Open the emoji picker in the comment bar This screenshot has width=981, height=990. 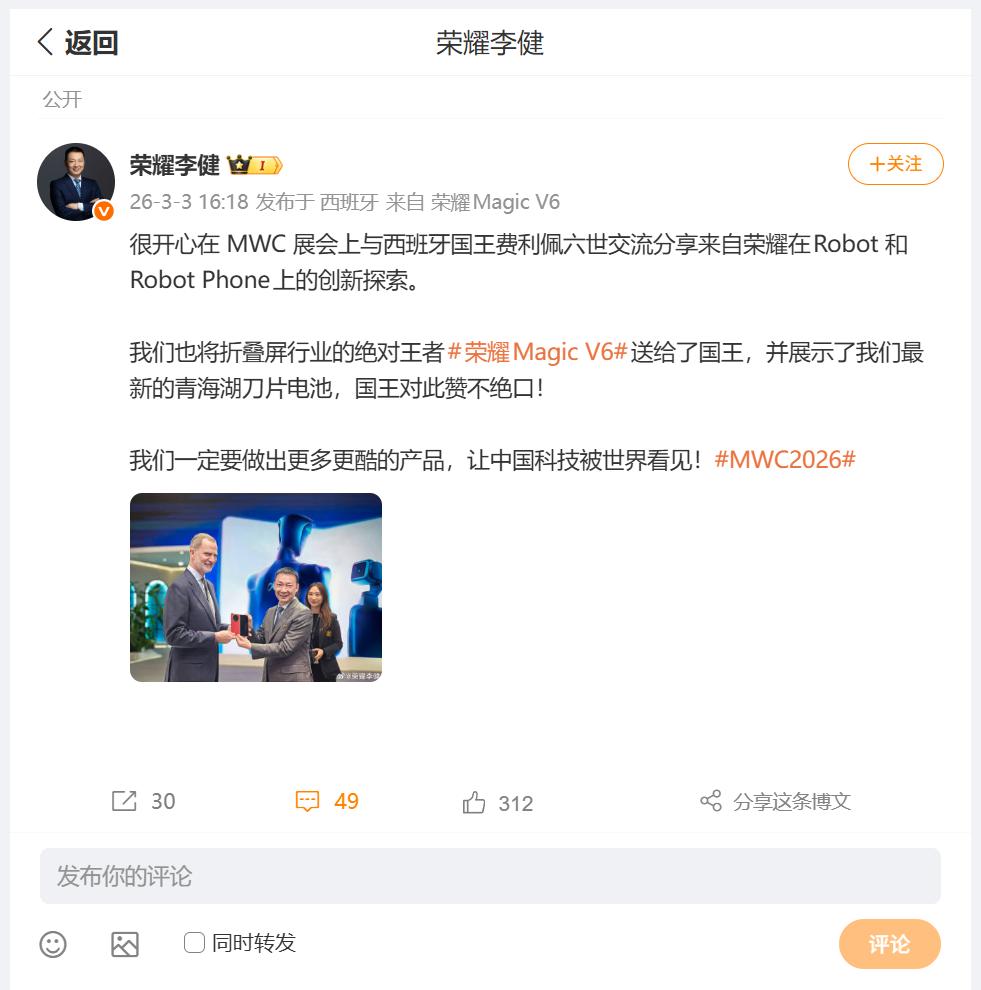pyautogui.click(x=53, y=944)
